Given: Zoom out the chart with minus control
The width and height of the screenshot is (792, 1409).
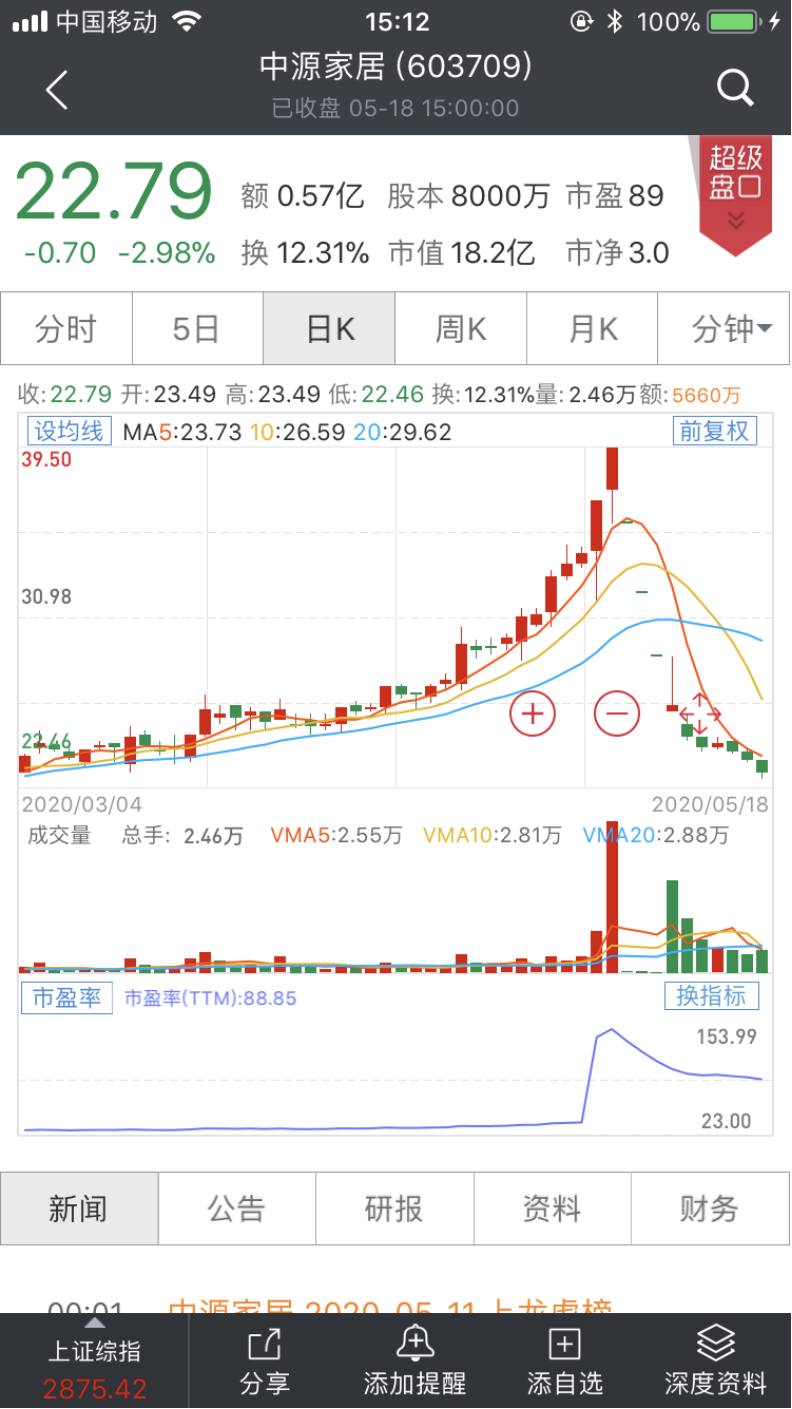Looking at the screenshot, I should (617, 713).
